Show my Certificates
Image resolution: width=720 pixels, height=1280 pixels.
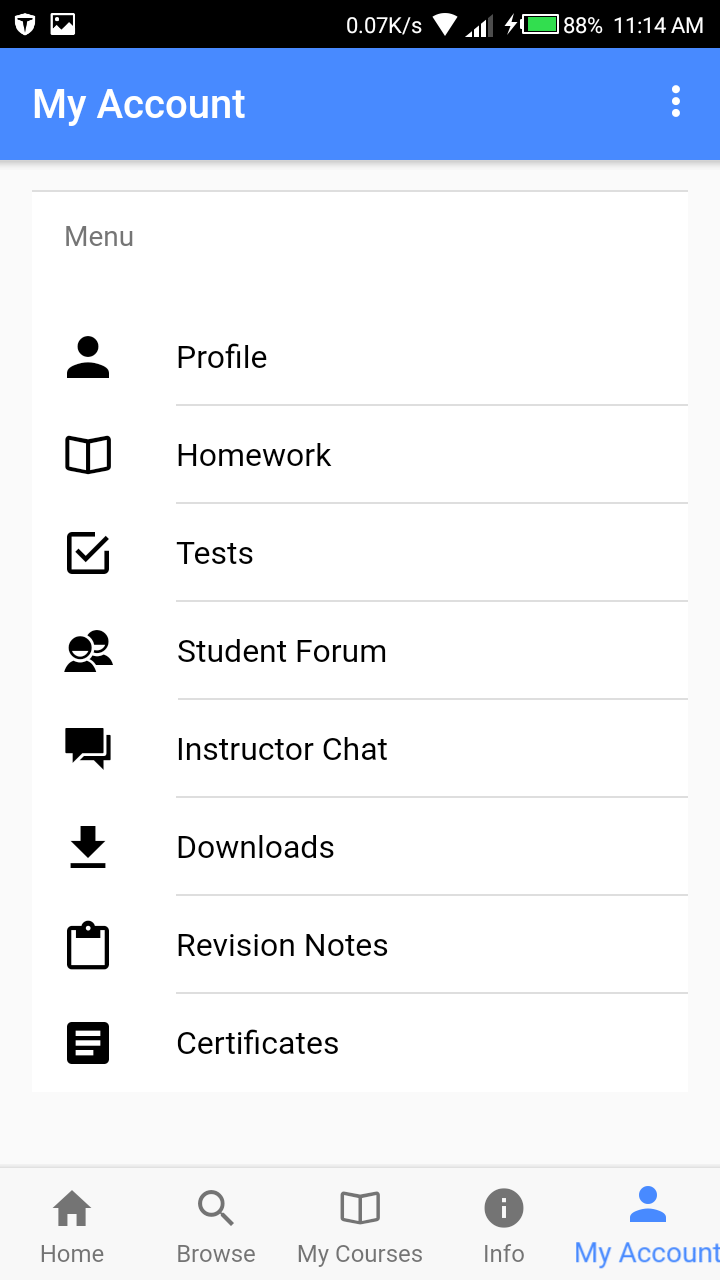tap(360, 1043)
